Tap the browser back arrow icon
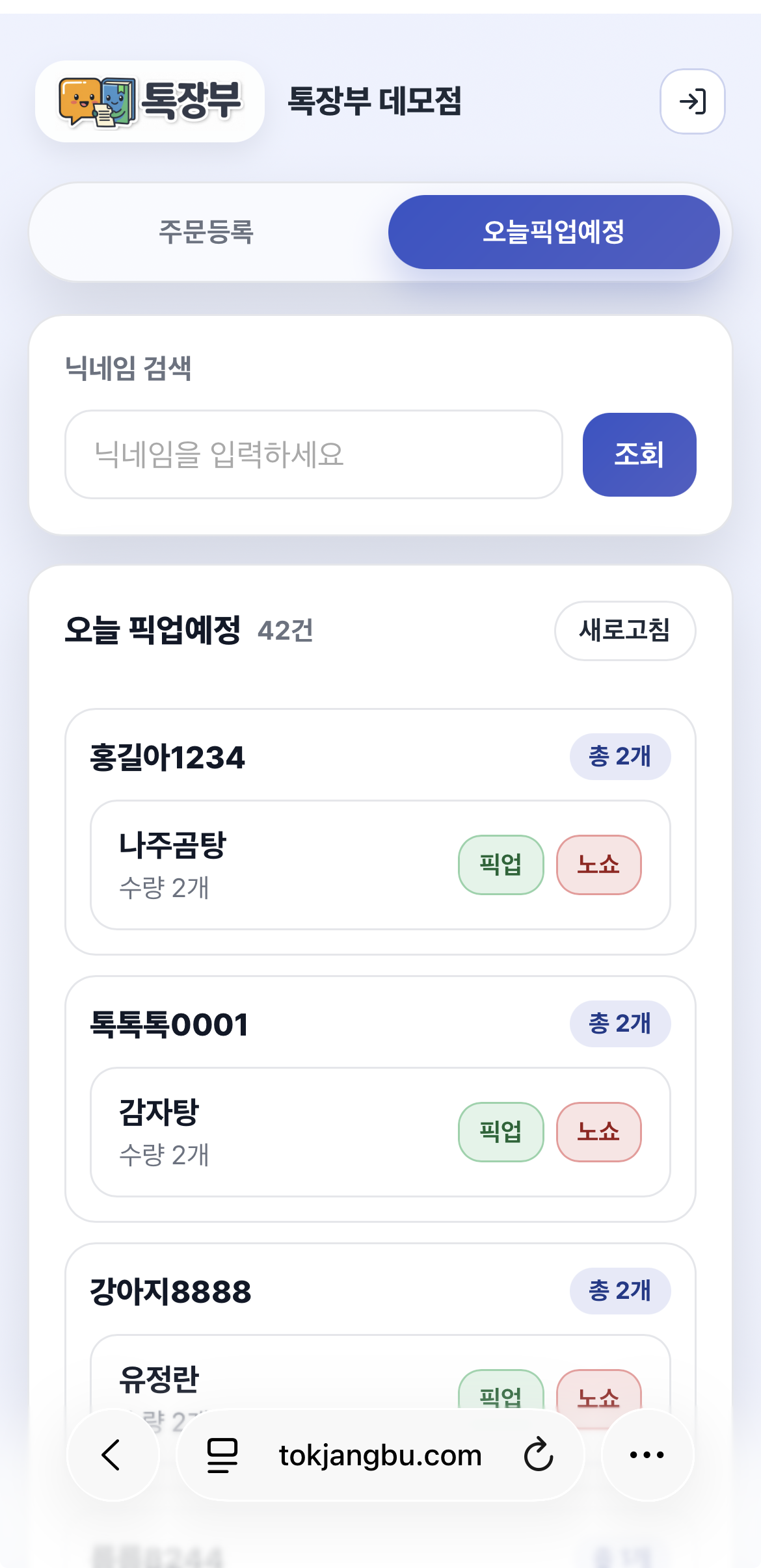Image resolution: width=761 pixels, height=1568 pixels. tap(113, 1454)
